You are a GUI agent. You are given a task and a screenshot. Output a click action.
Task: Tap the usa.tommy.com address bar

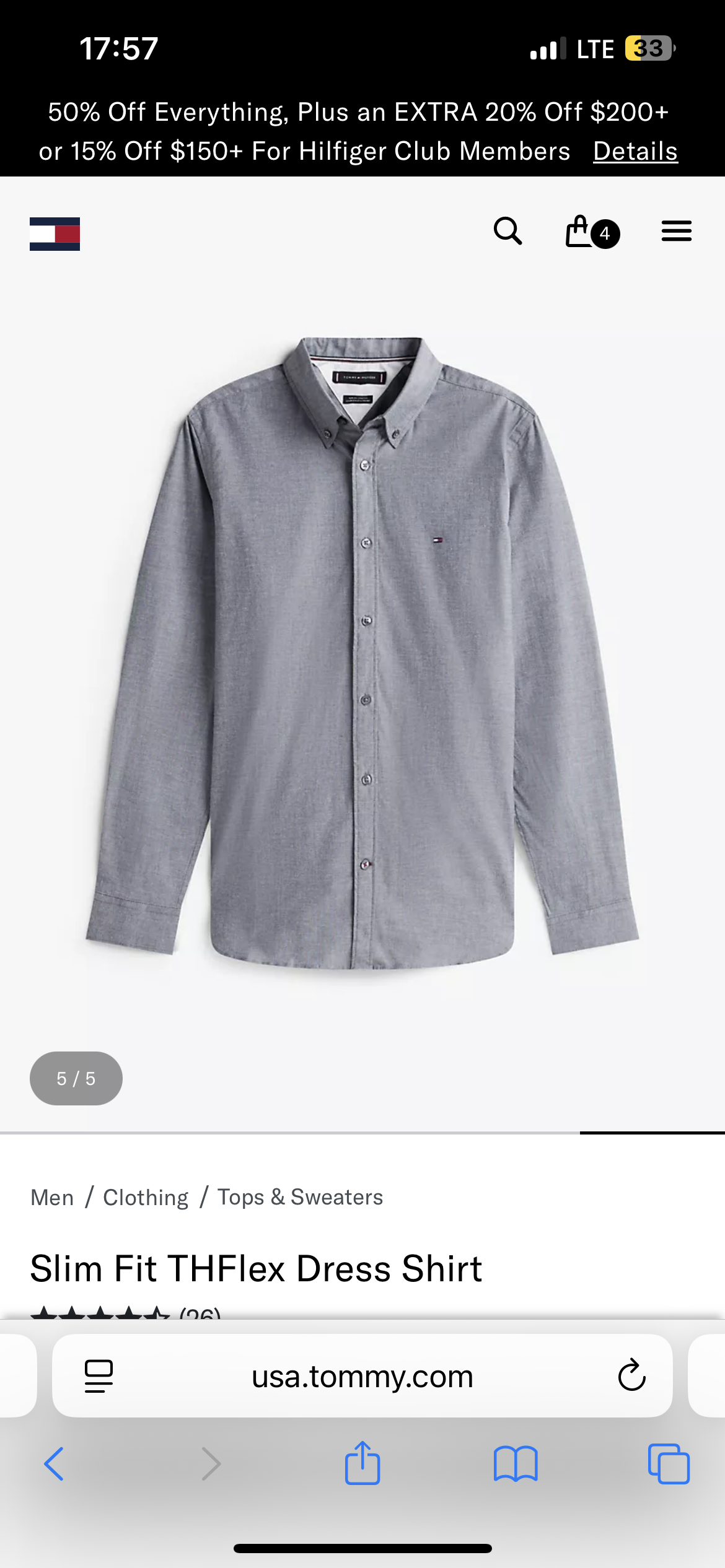point(362,1376)
